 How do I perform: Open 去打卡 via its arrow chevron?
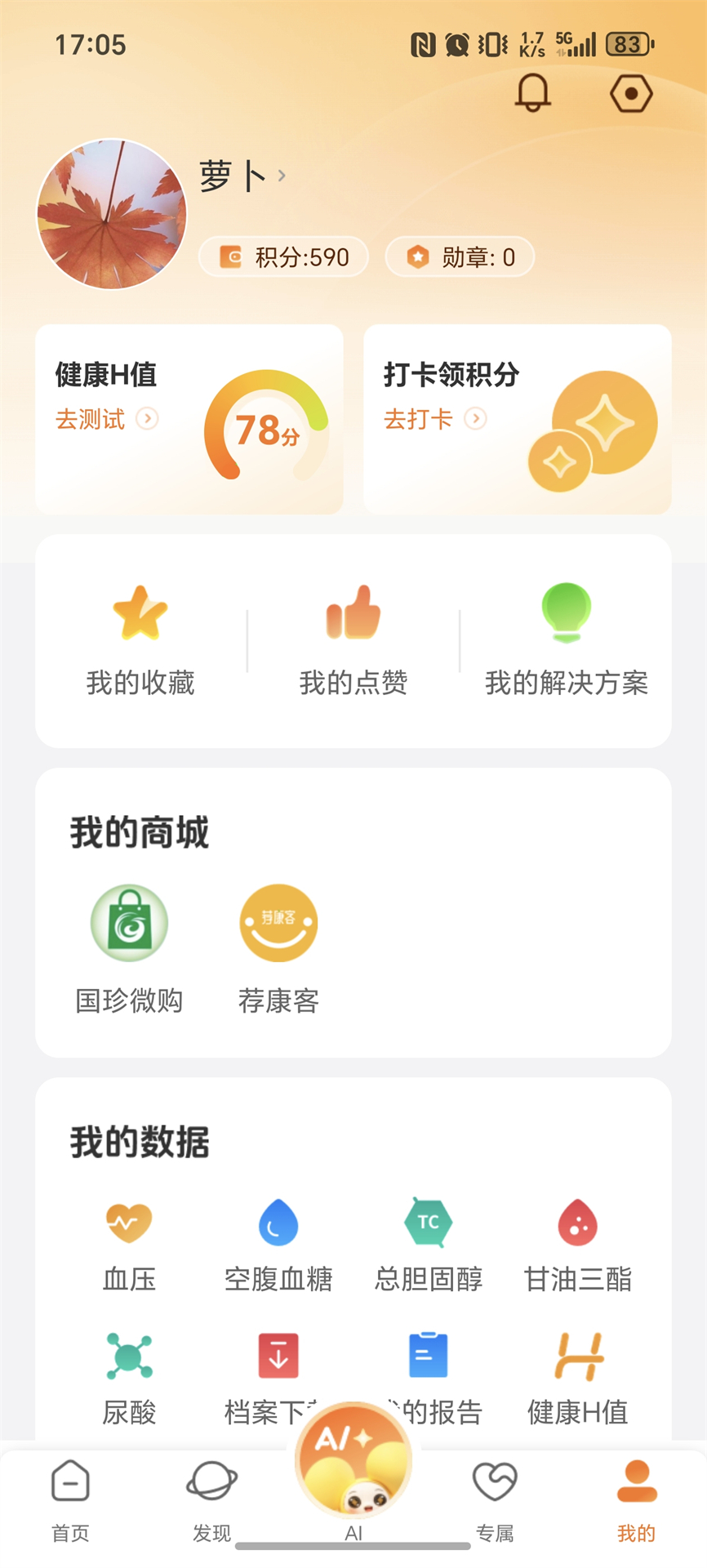(x=476, y=419)
